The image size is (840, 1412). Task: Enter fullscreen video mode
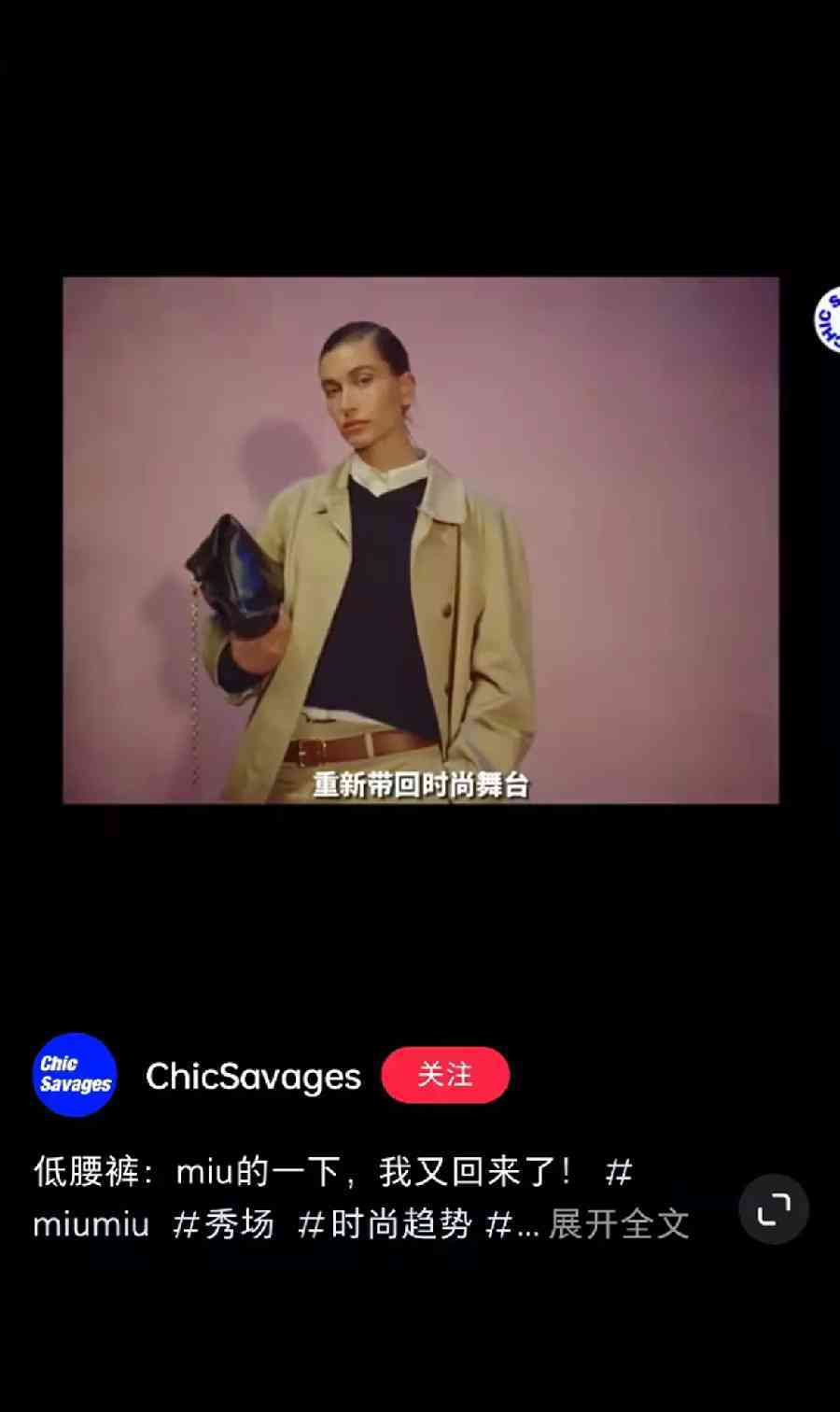(x=773, y=1209)
